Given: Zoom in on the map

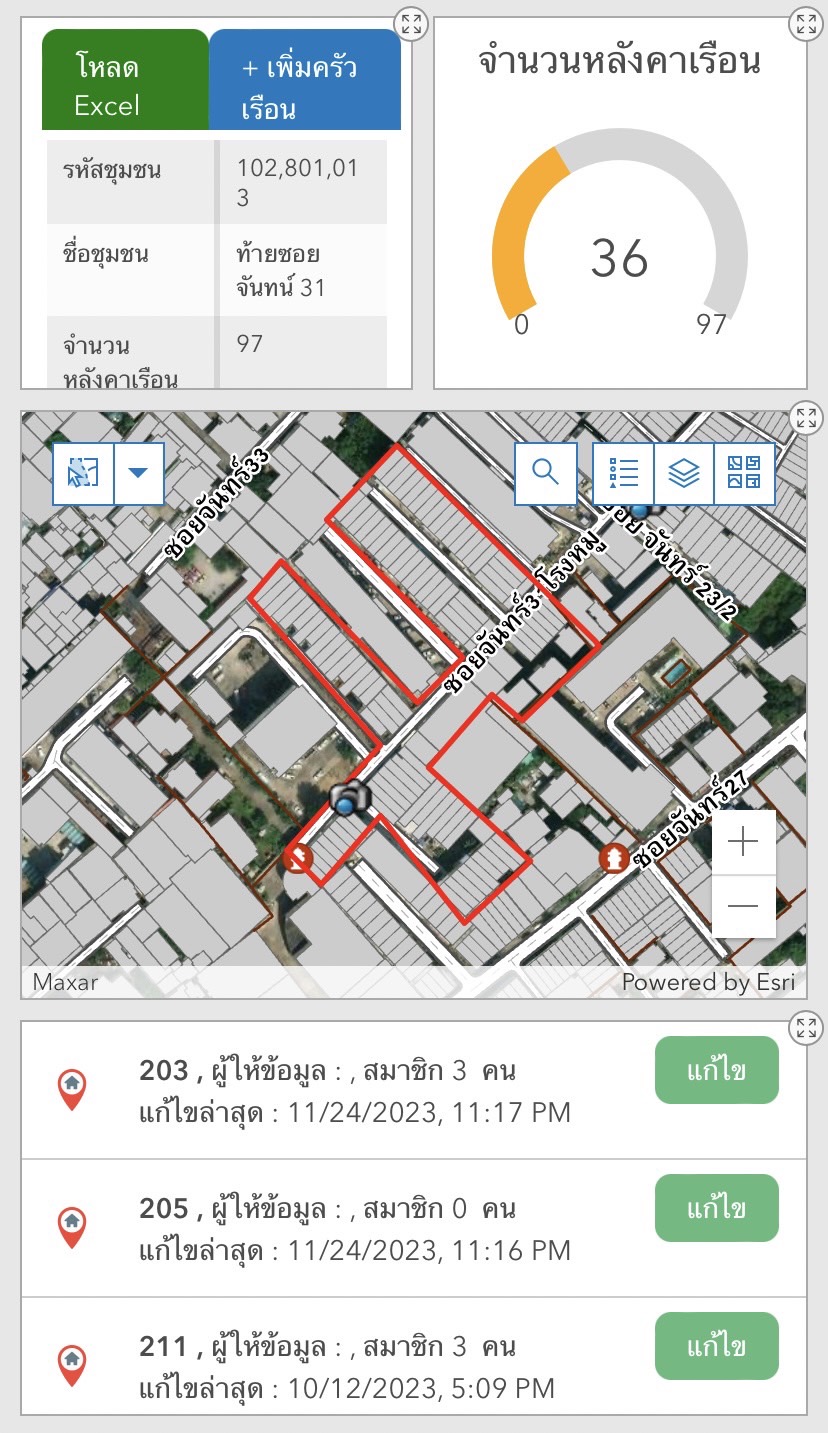Looking at the screenshot, I should click(x=743, y=843).
